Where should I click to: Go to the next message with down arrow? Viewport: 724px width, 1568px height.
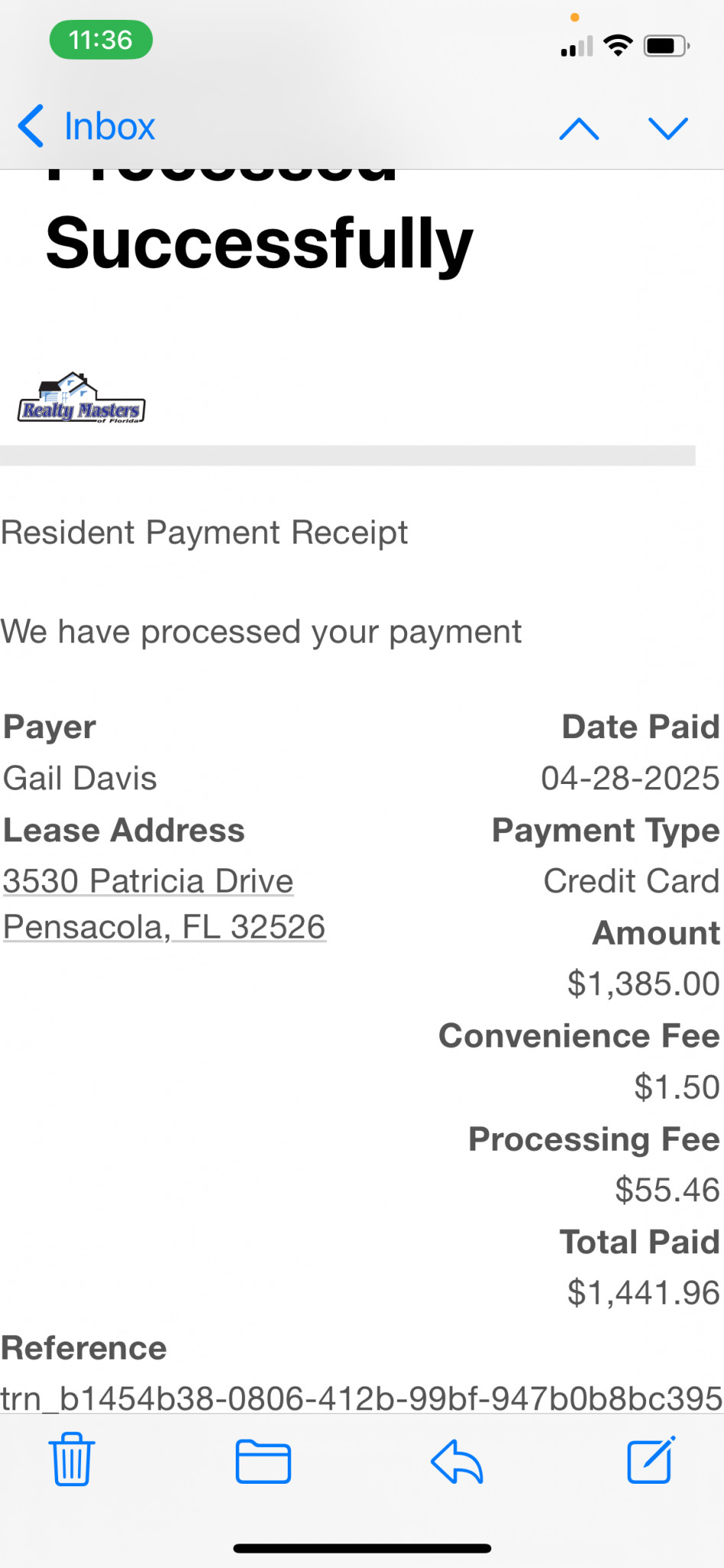(668, 128)
